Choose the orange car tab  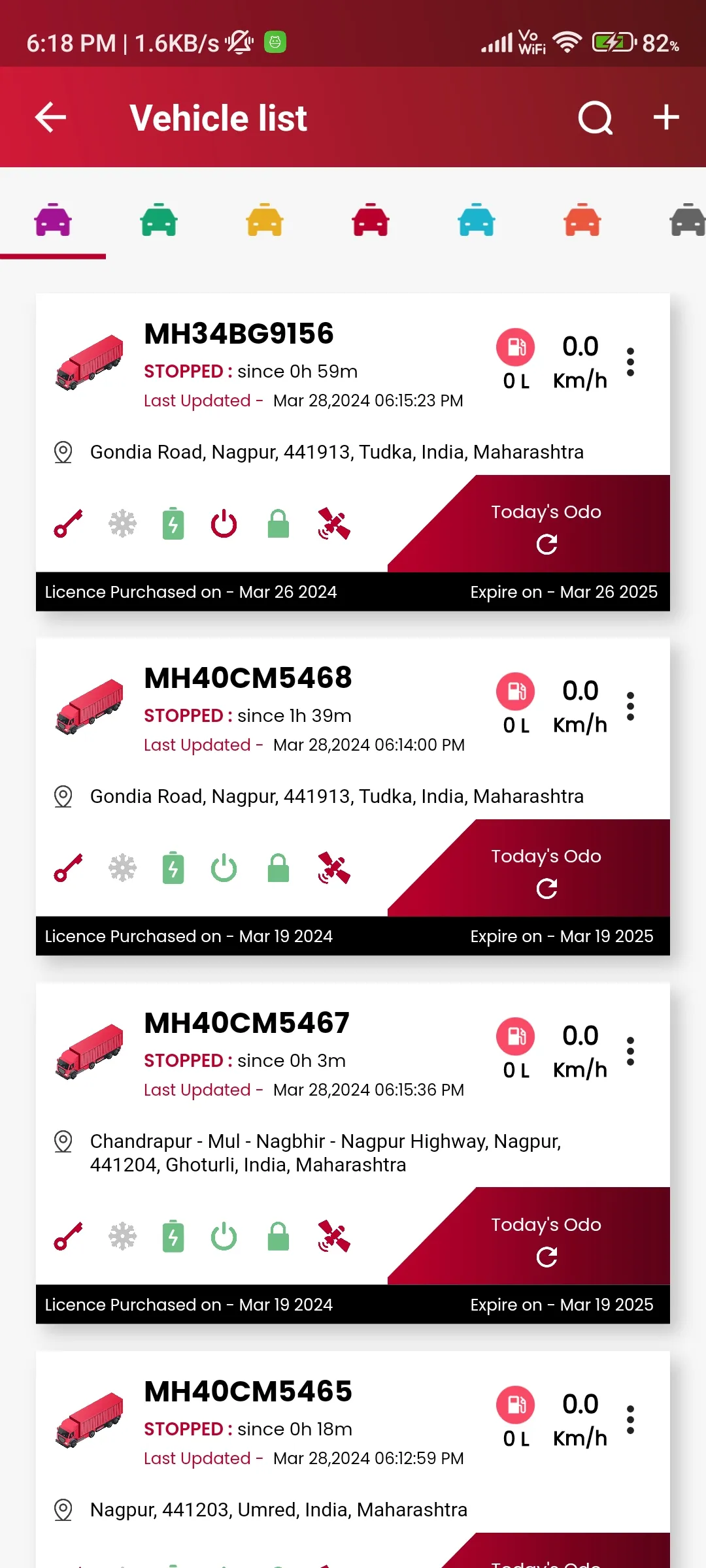(582, 220)
